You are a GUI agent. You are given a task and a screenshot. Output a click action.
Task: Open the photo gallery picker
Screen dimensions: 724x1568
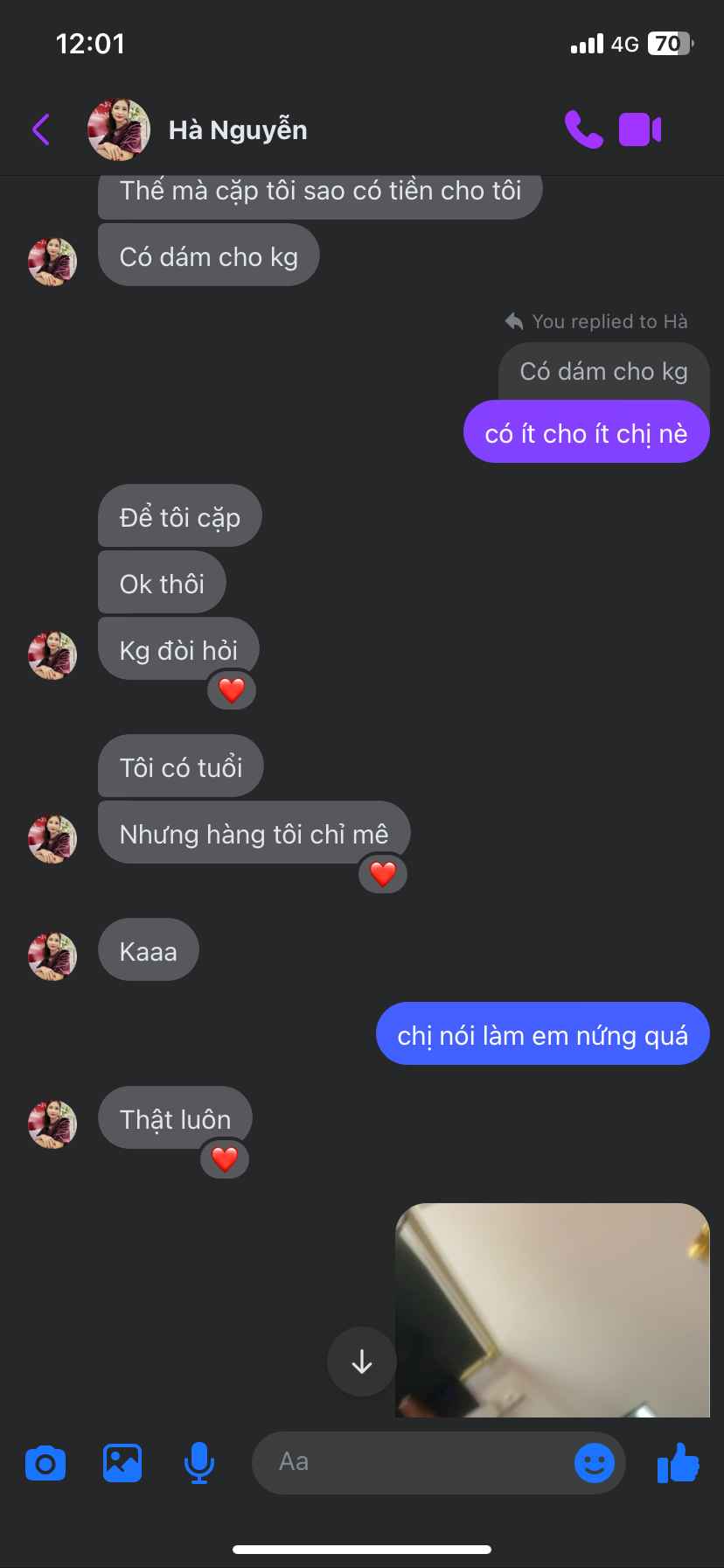122,1463
